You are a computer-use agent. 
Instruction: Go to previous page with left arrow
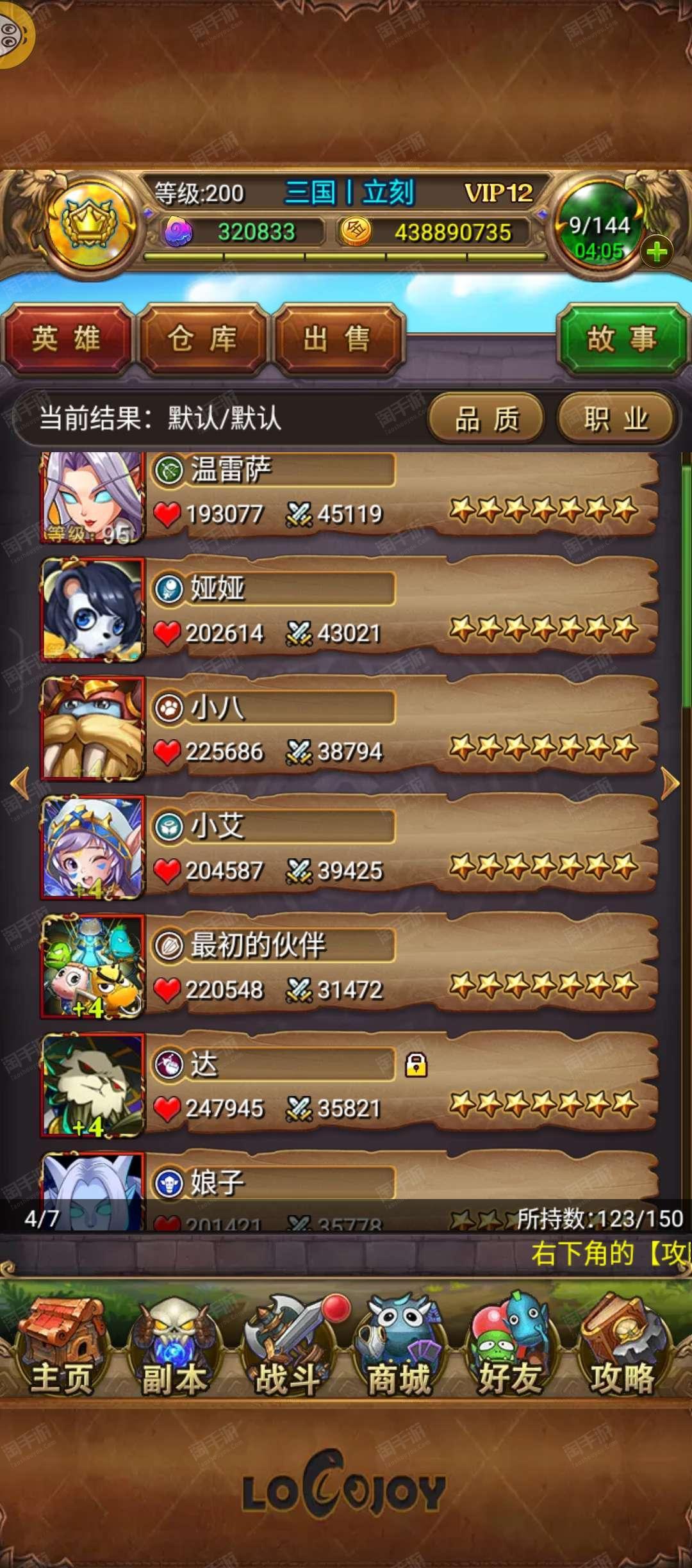21,783
